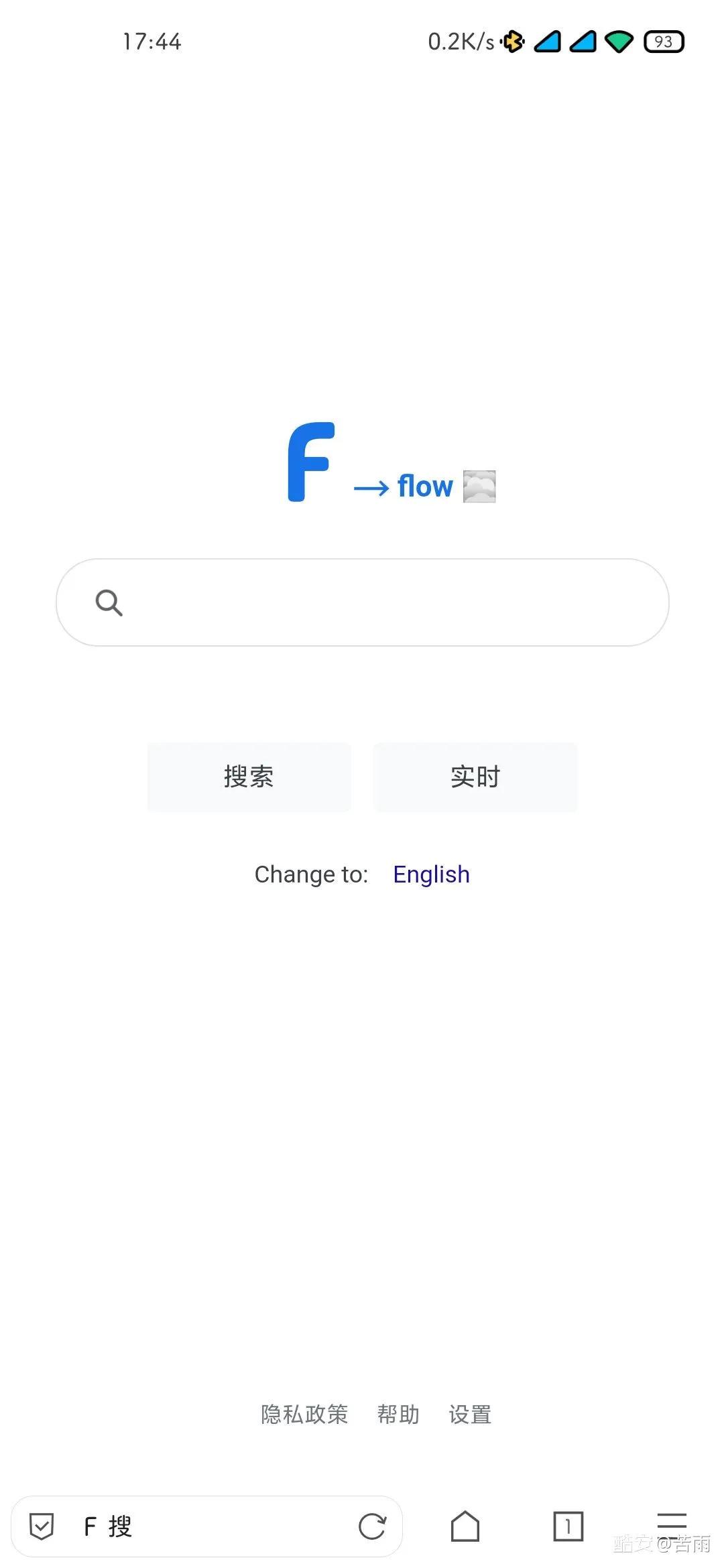
Task: Tap the battery indicator showing 93
Action: (x=663, y=42)
